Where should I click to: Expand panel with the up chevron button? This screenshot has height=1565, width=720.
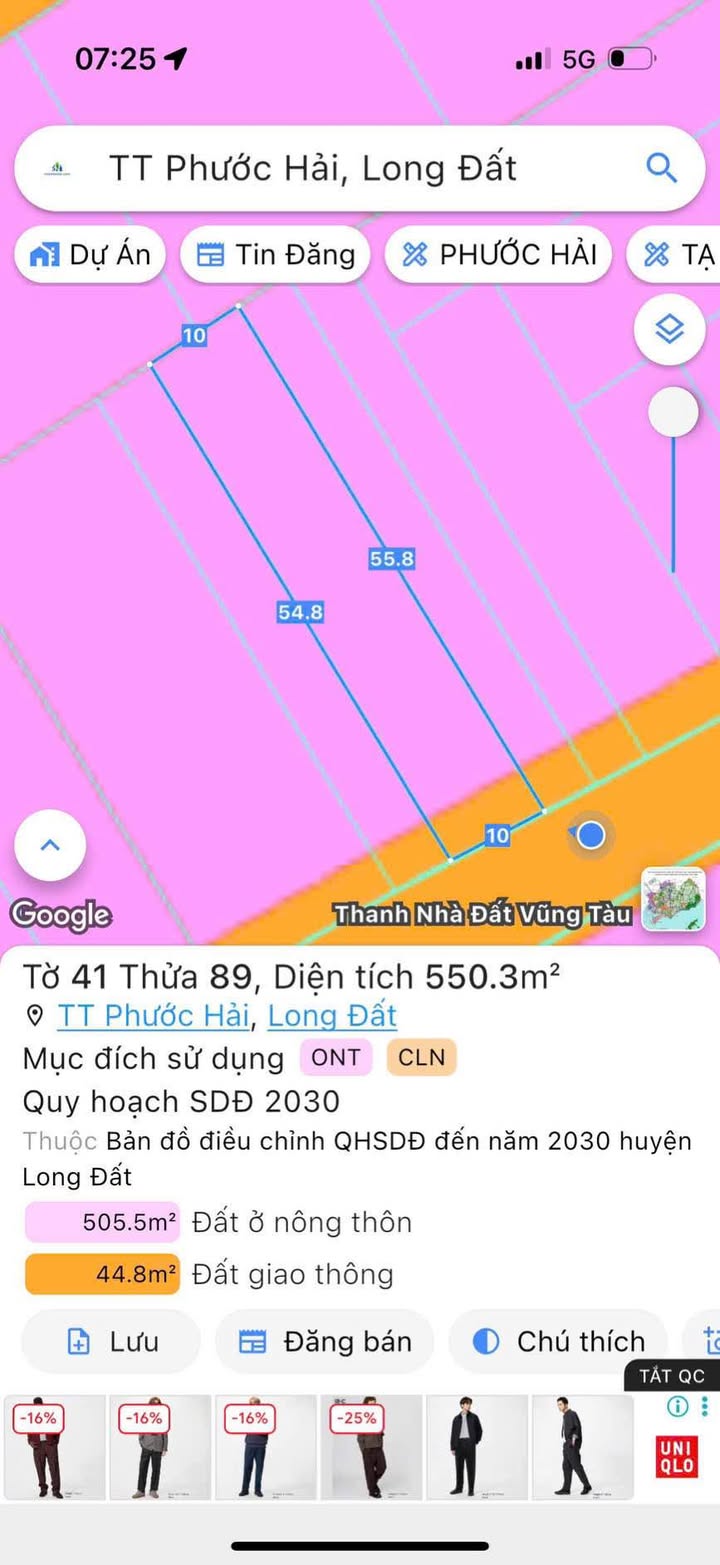(50, 845)
